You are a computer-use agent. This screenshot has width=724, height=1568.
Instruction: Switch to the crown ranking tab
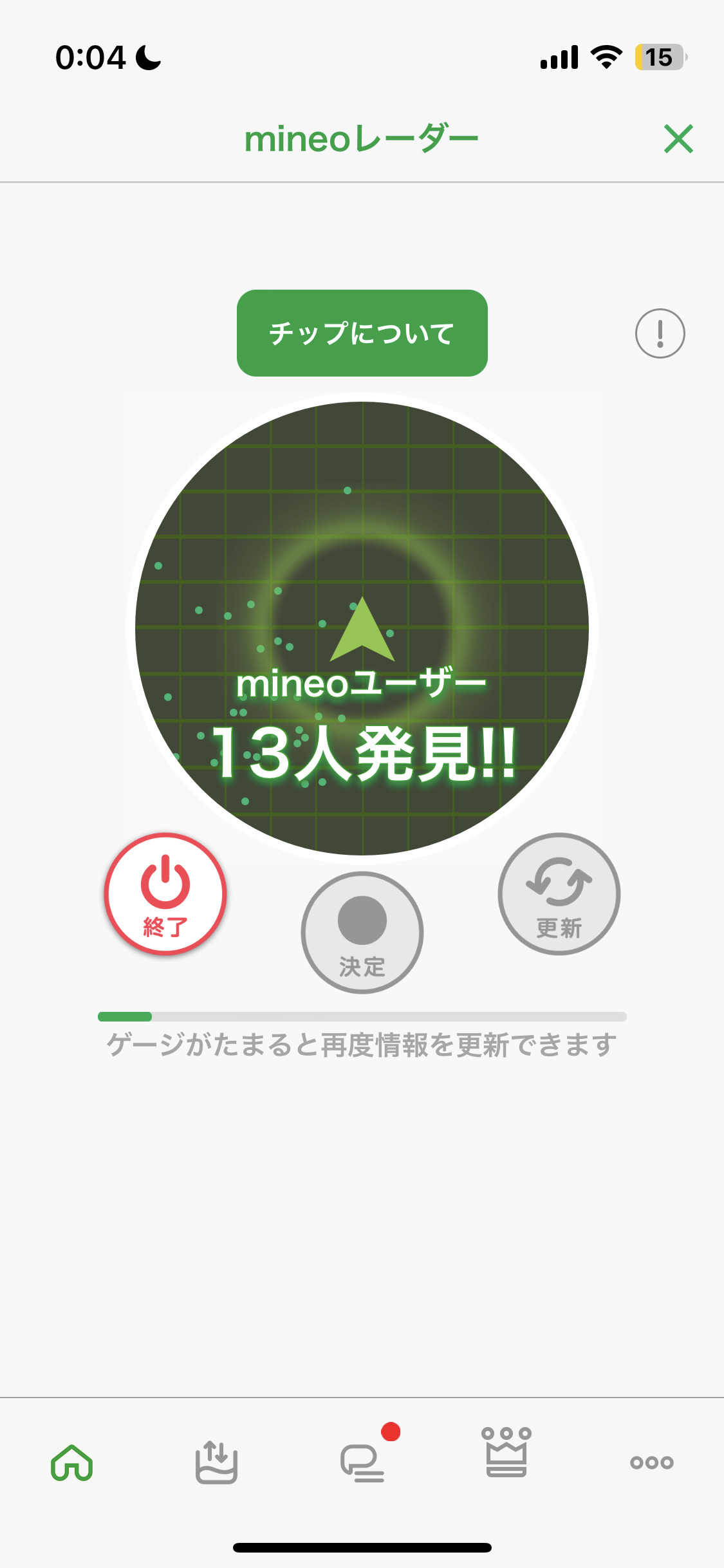pyautogui.click(x=506, y=1453)
